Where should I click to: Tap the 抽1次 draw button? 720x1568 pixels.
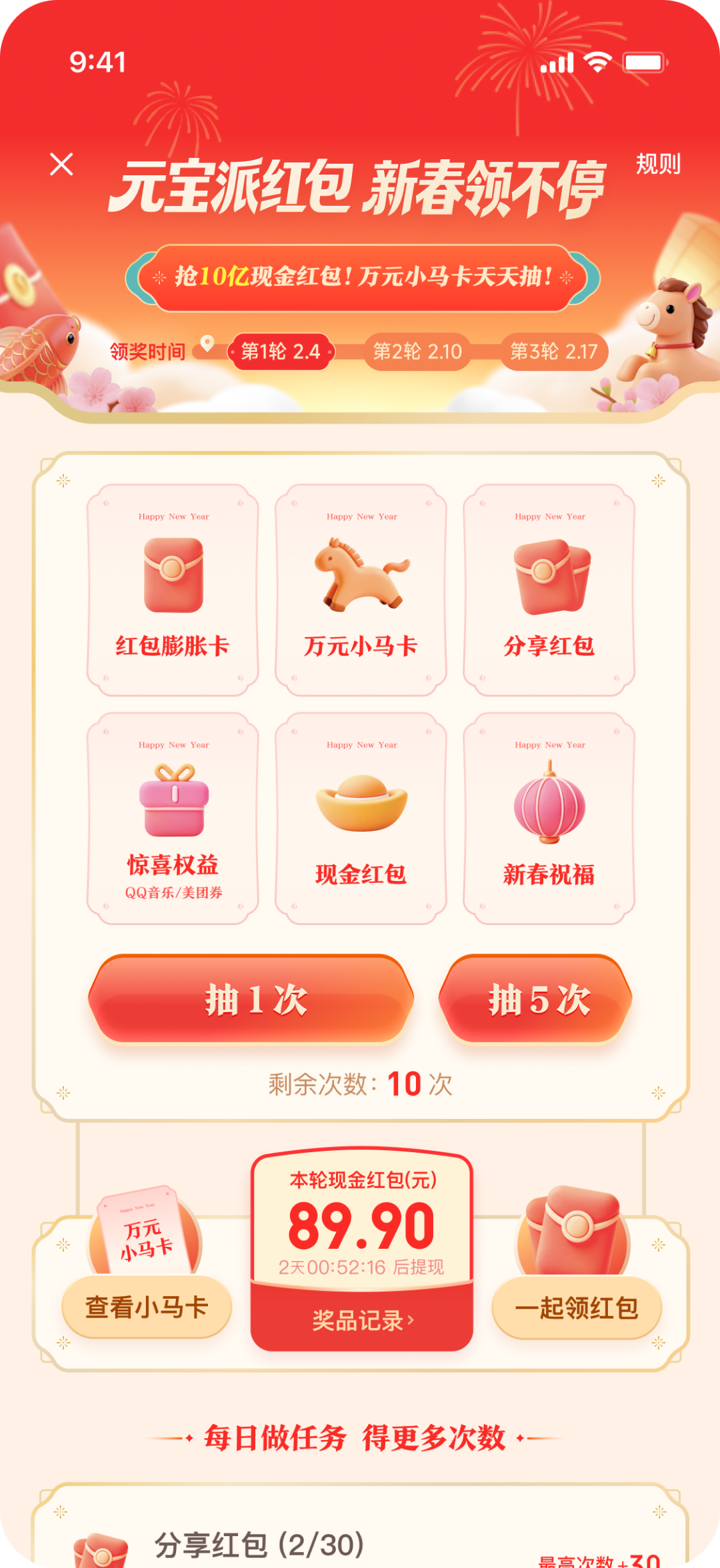point(251,1000)
